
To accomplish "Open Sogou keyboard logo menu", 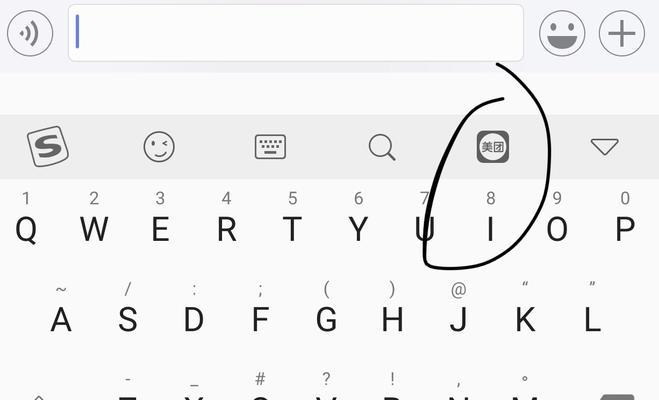I will click(47, 148).
